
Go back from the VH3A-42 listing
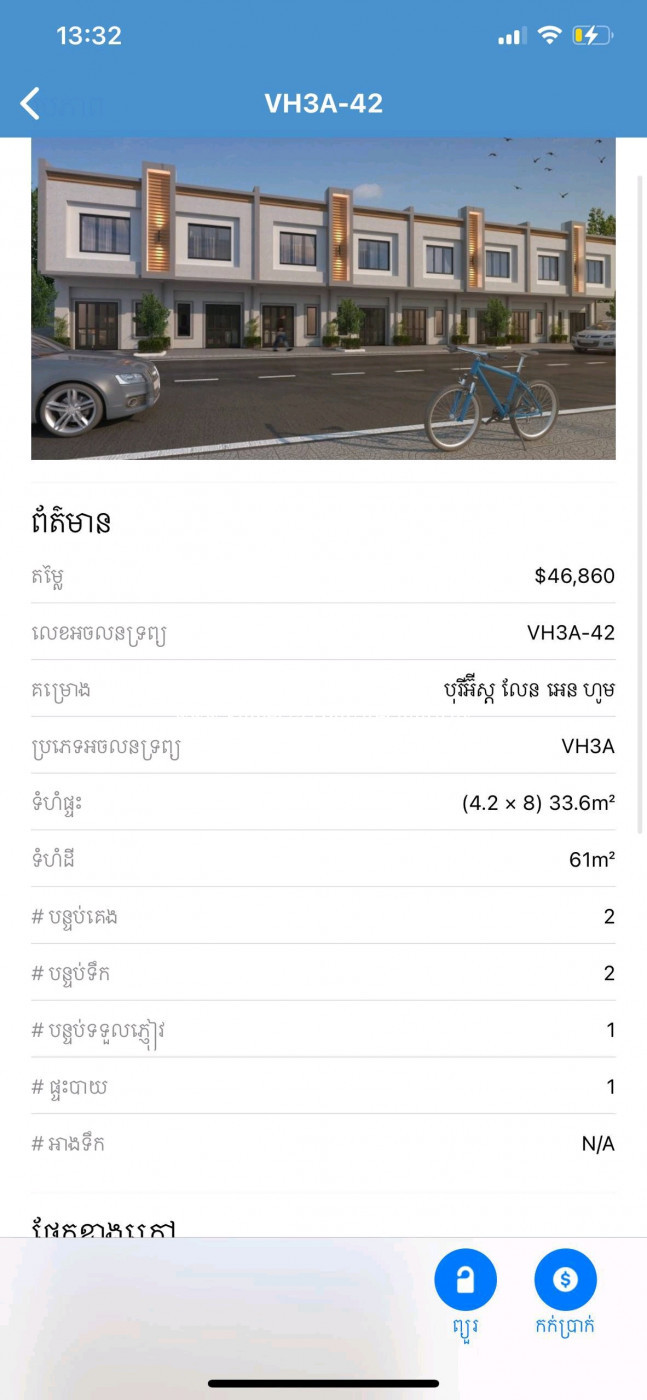(31, 103)
